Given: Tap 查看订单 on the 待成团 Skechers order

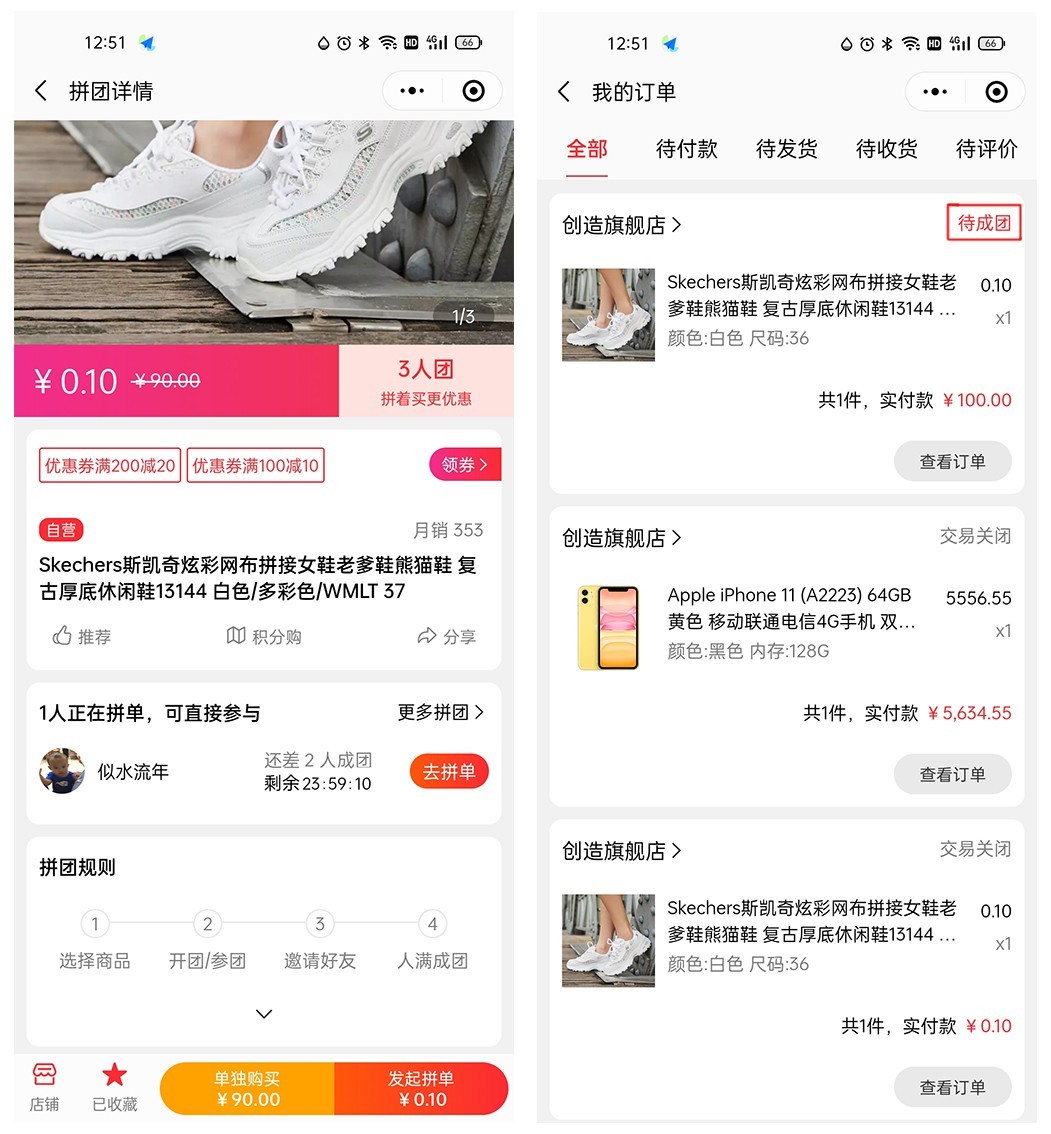Looking at the screenshot, I should pyautogui.click(x=952, y=461).
